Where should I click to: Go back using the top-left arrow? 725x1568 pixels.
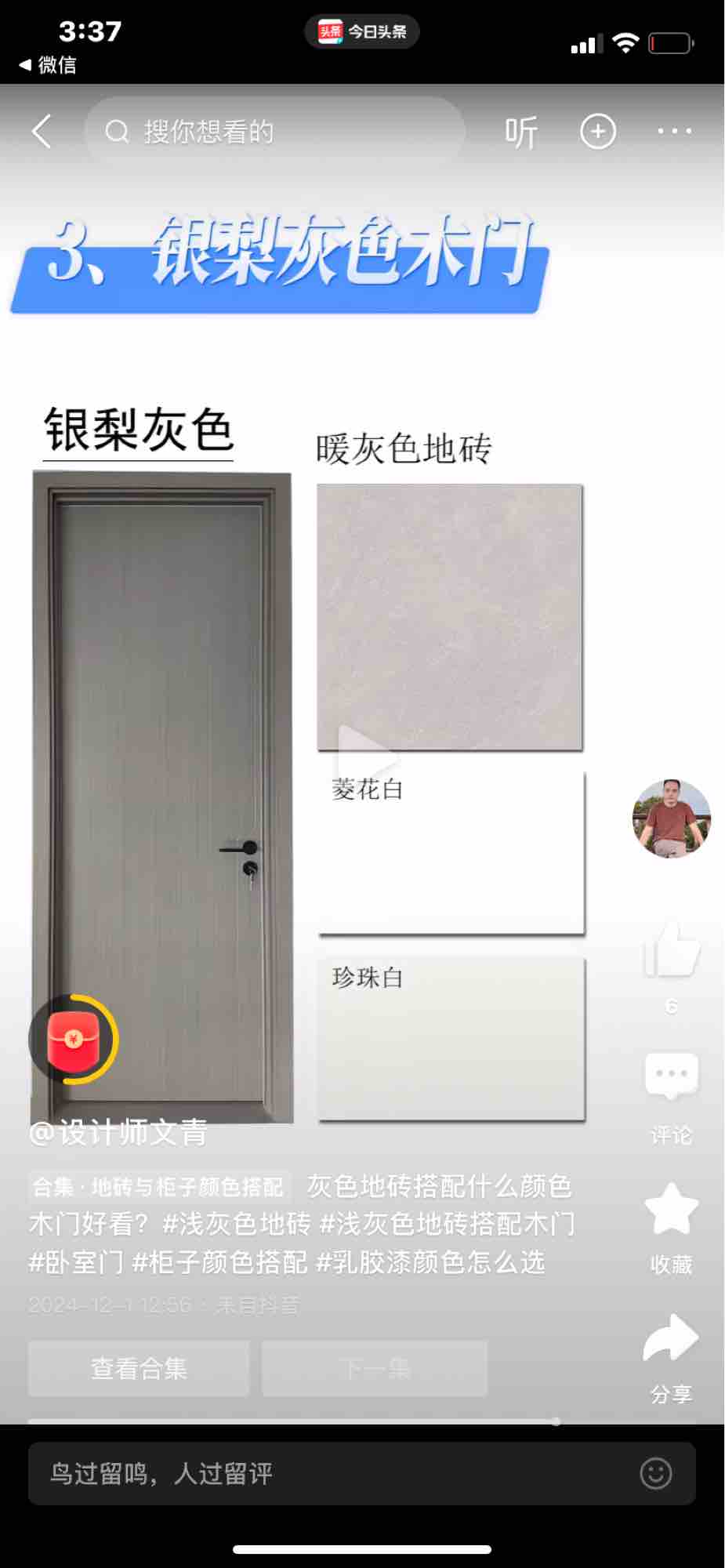42,132
